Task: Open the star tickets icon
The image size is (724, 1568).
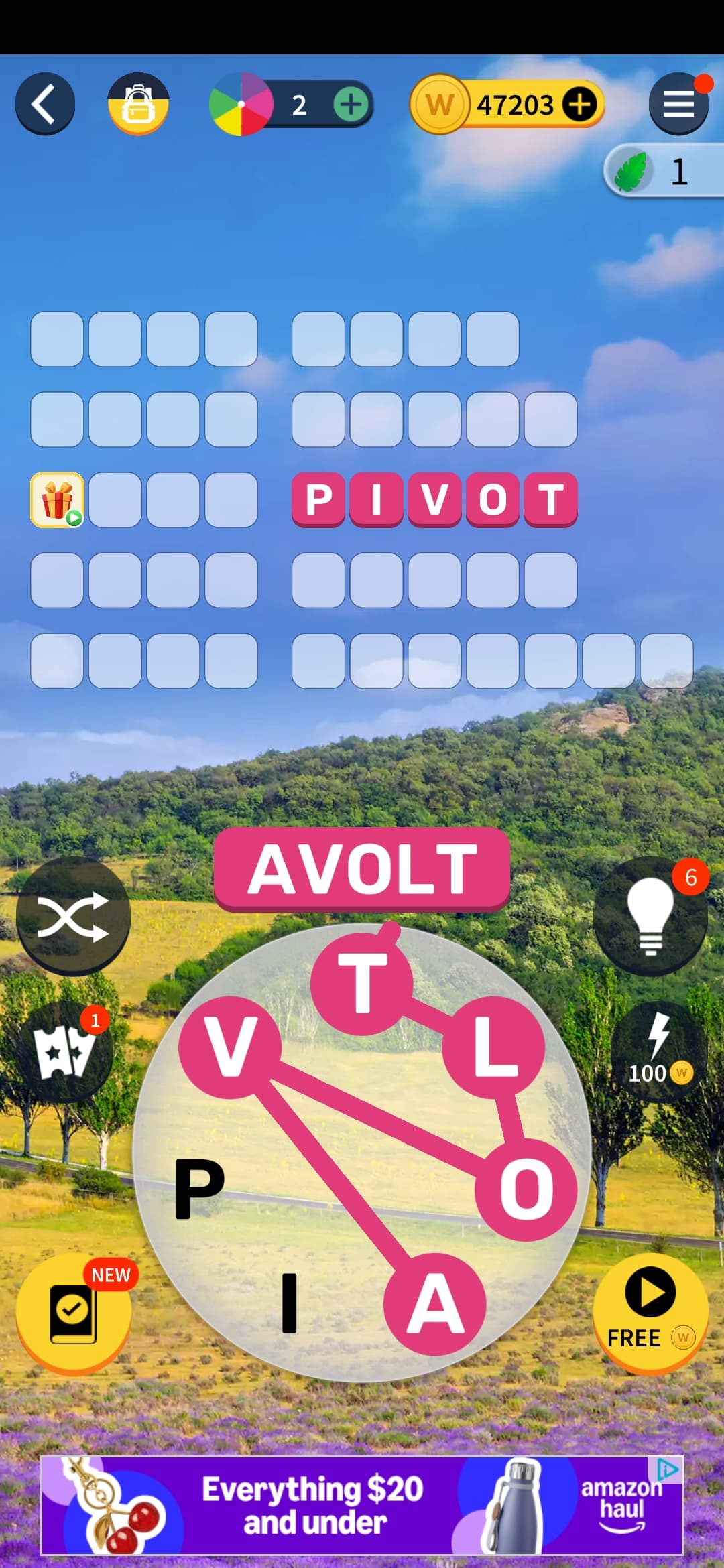Action: [65, 1052]
